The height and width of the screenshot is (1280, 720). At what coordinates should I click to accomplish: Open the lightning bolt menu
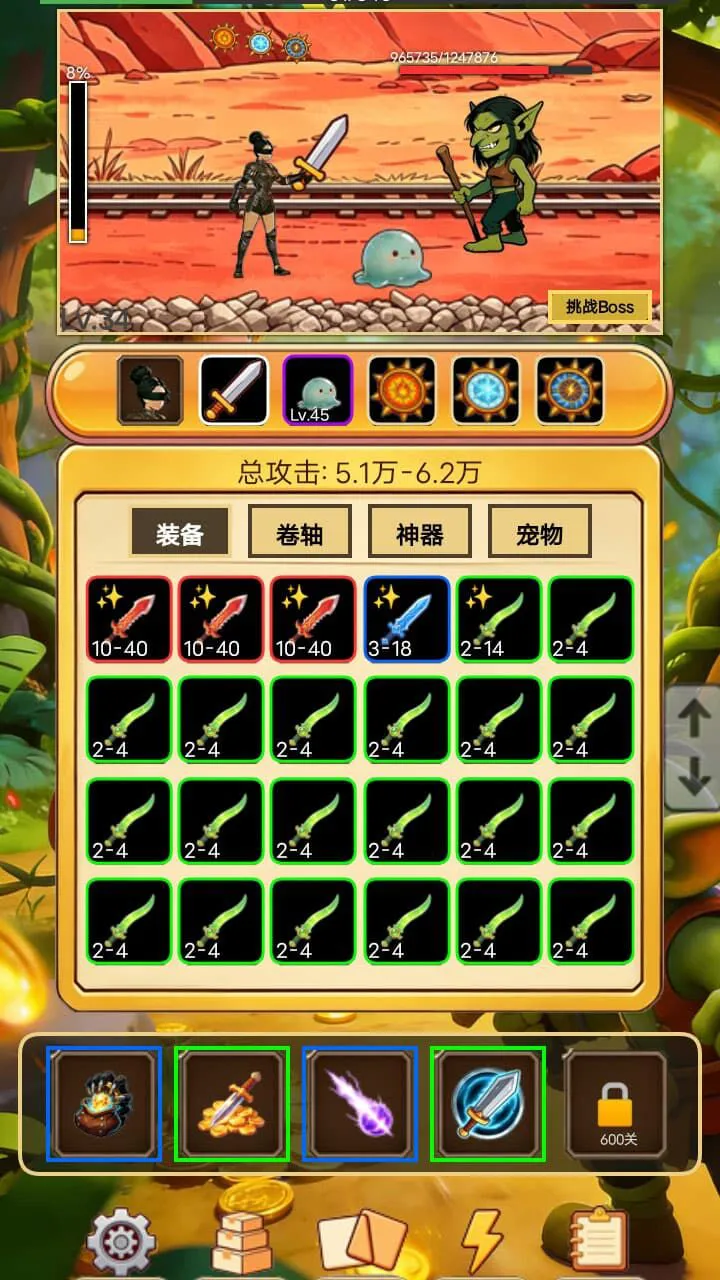tap(482, 1241)
